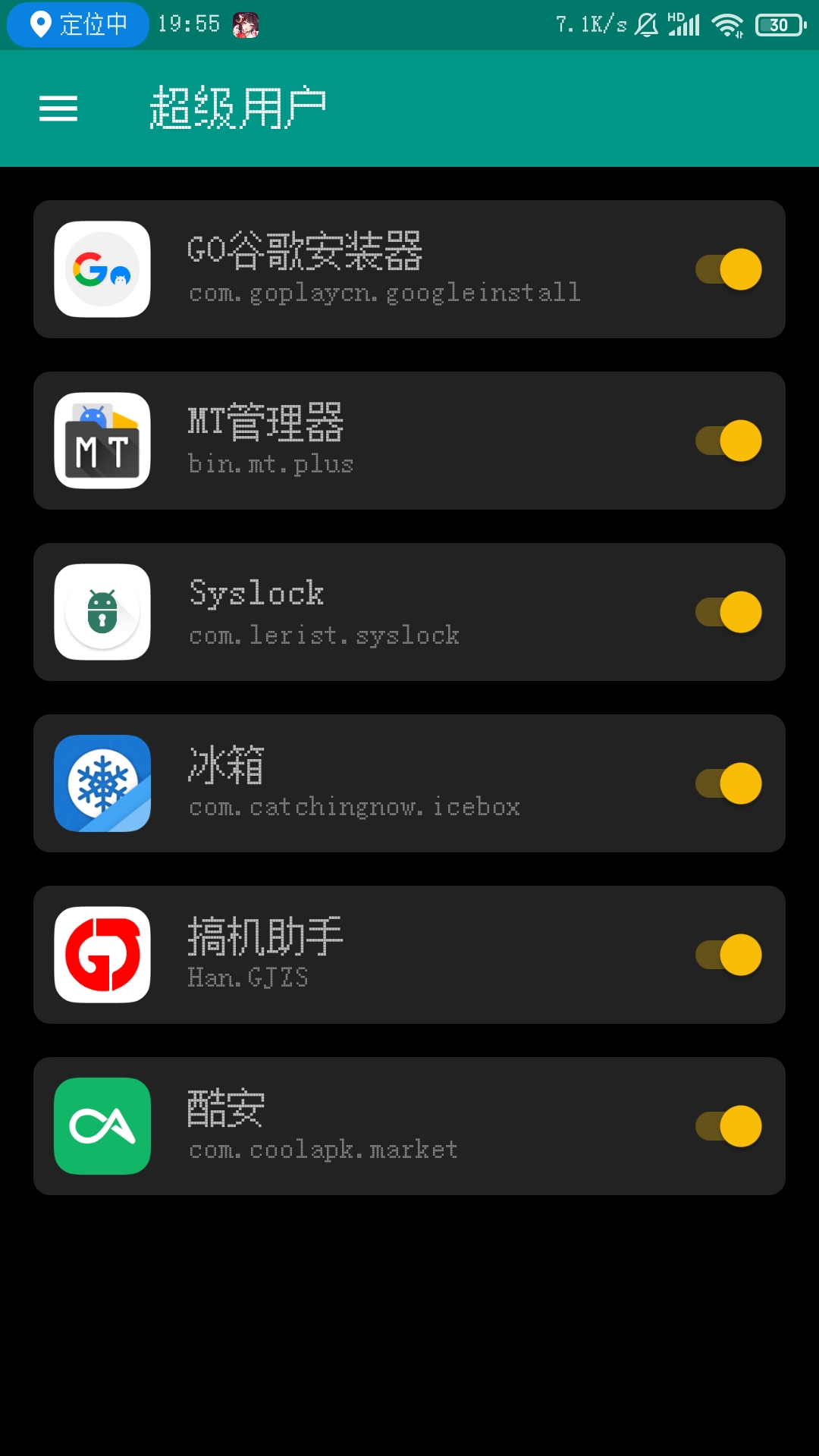The height and width of the screenshot is (1456, 819).
Task: Tap the com.coolapk.market package name
Action: (x=322, y=1149)
